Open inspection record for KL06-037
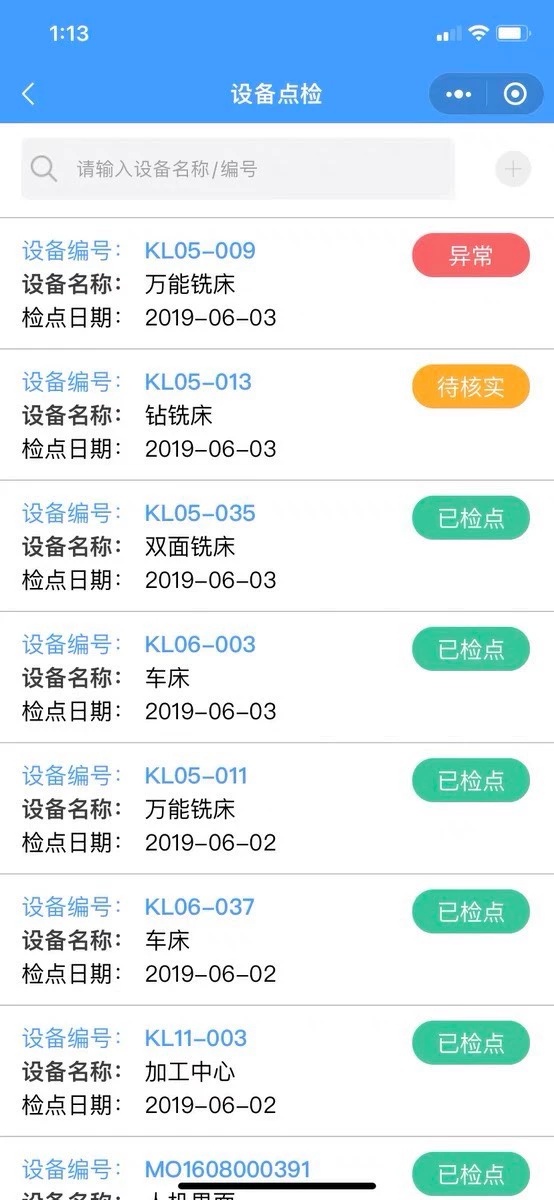 277,940
